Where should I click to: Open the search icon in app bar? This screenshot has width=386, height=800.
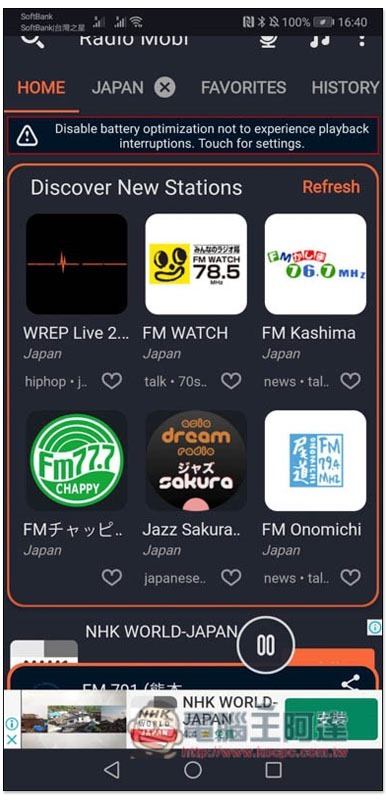(33, 41)
